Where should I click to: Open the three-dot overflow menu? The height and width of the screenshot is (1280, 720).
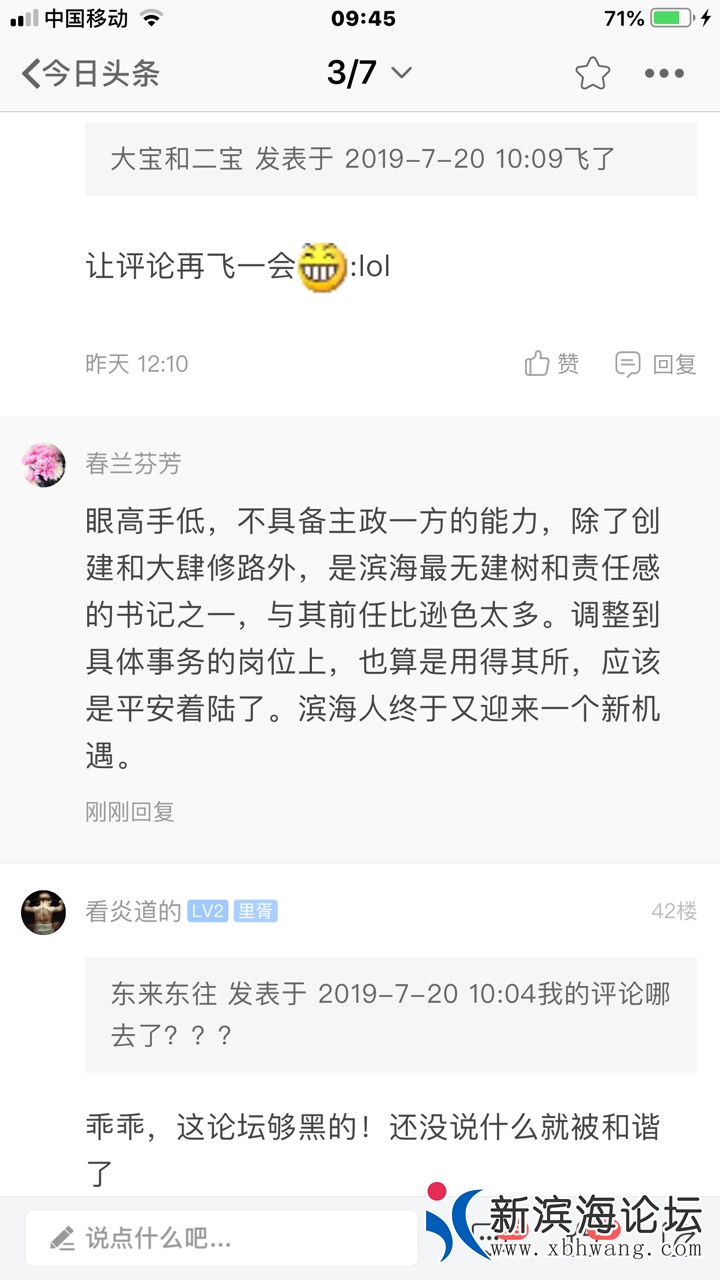[664, 73]
